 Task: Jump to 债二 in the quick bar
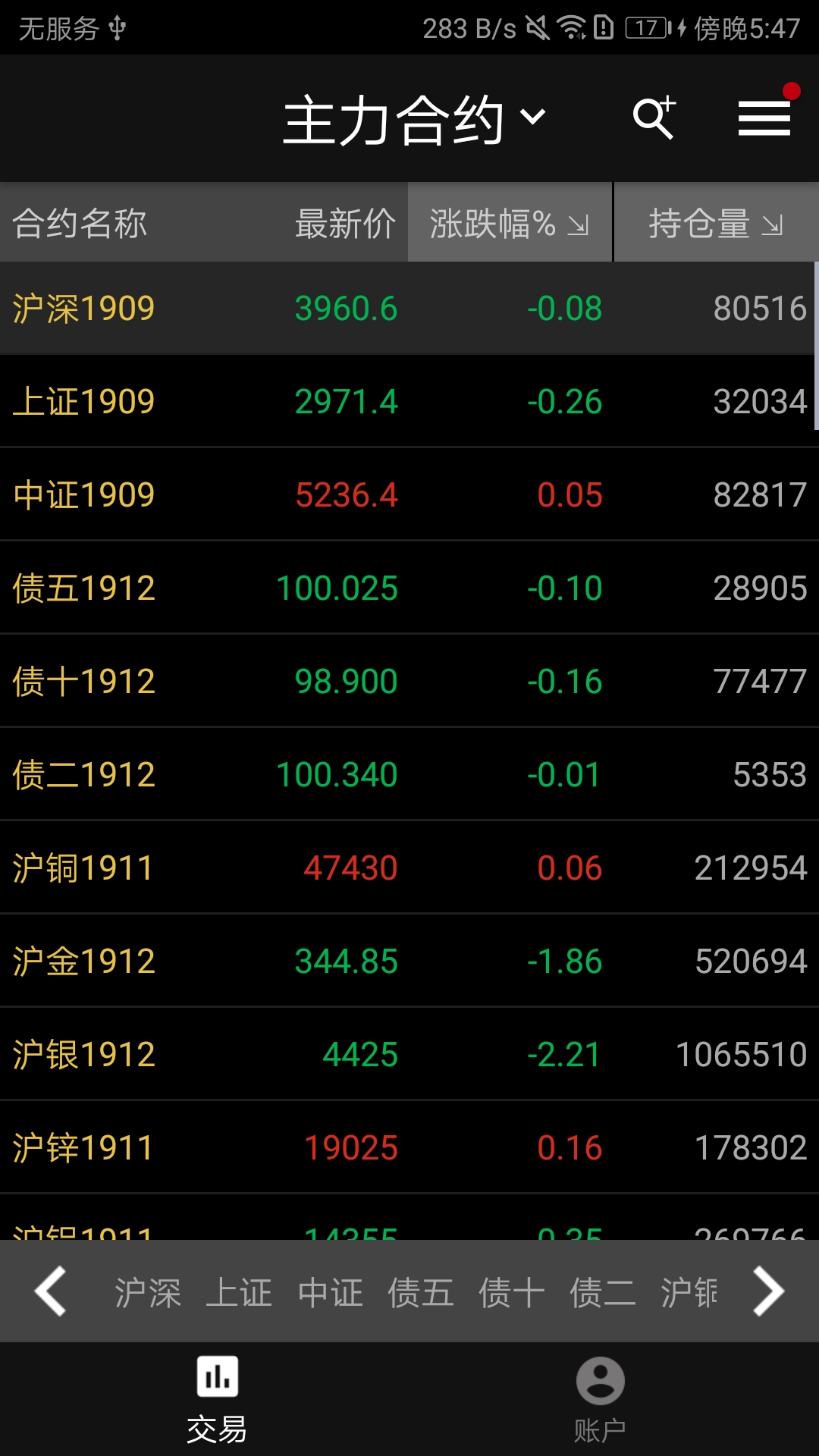(x=603, y=1293)
